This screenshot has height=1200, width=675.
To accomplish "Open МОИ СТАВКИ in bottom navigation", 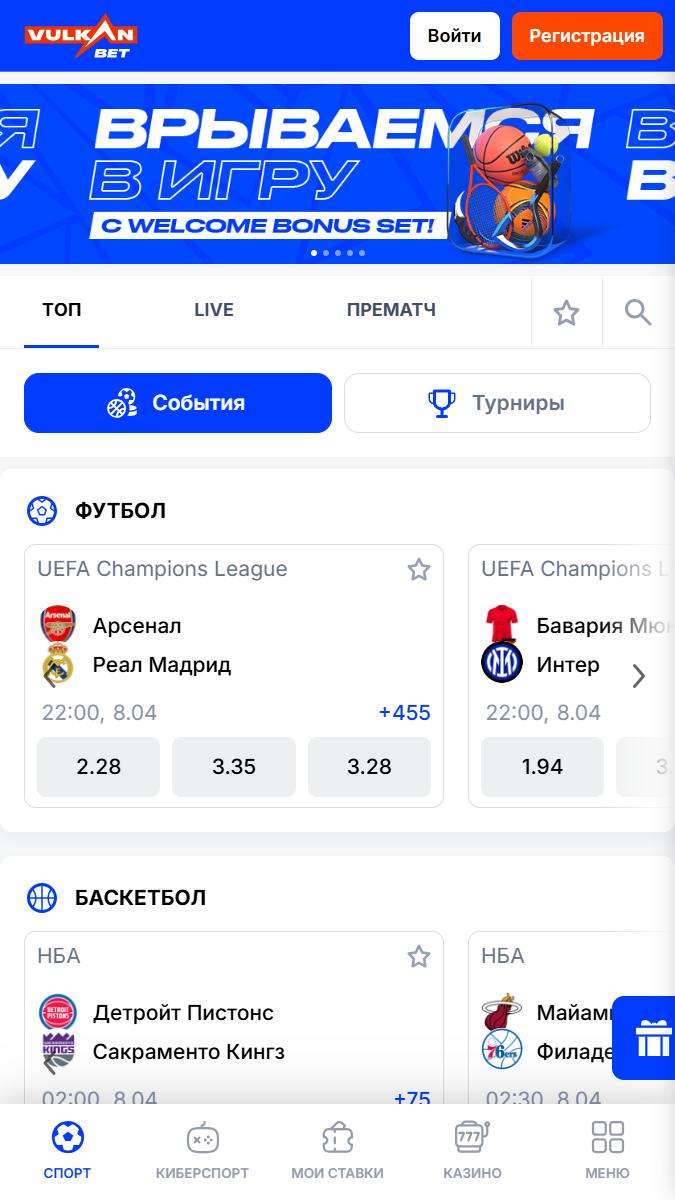I will point(337,1151).
